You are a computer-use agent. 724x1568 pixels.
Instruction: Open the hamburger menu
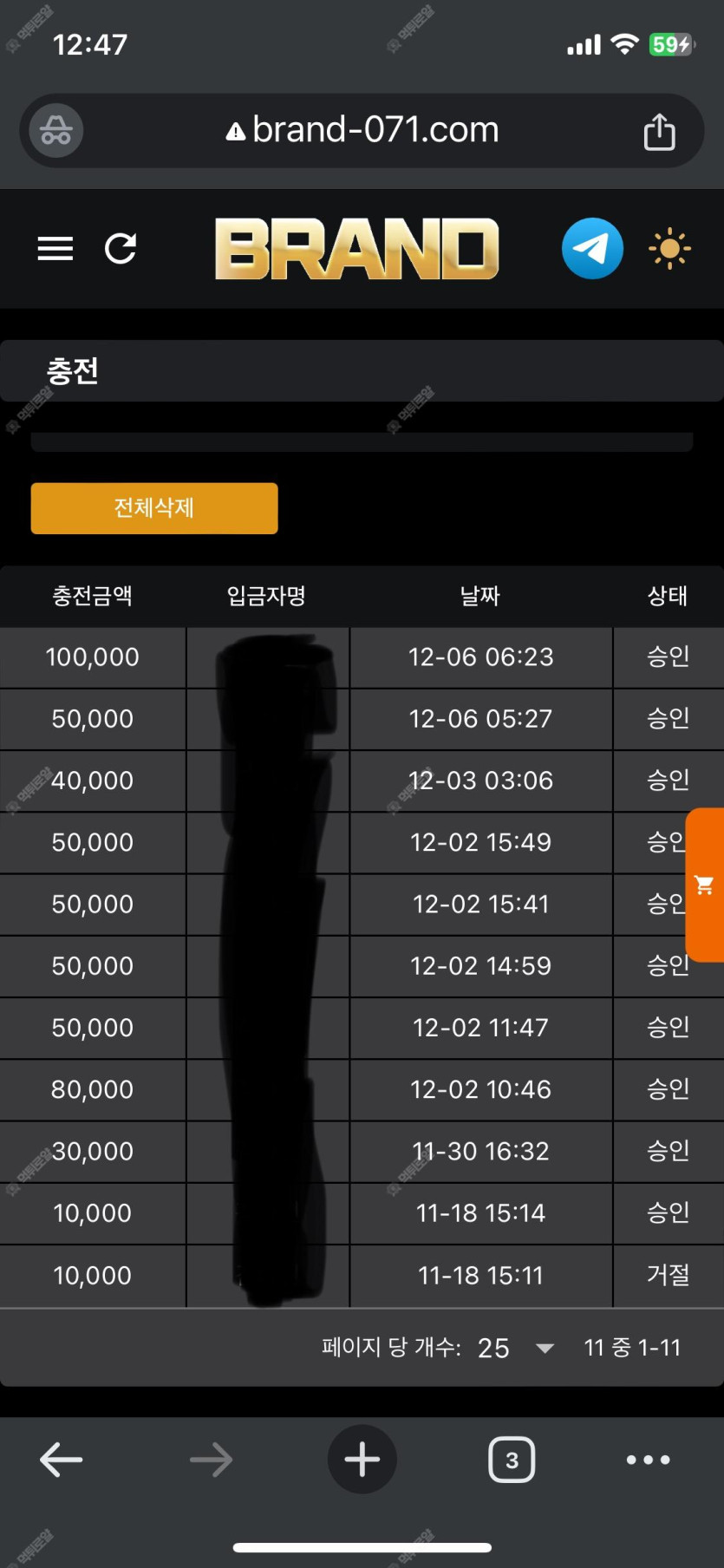click(x=55, y=249)
